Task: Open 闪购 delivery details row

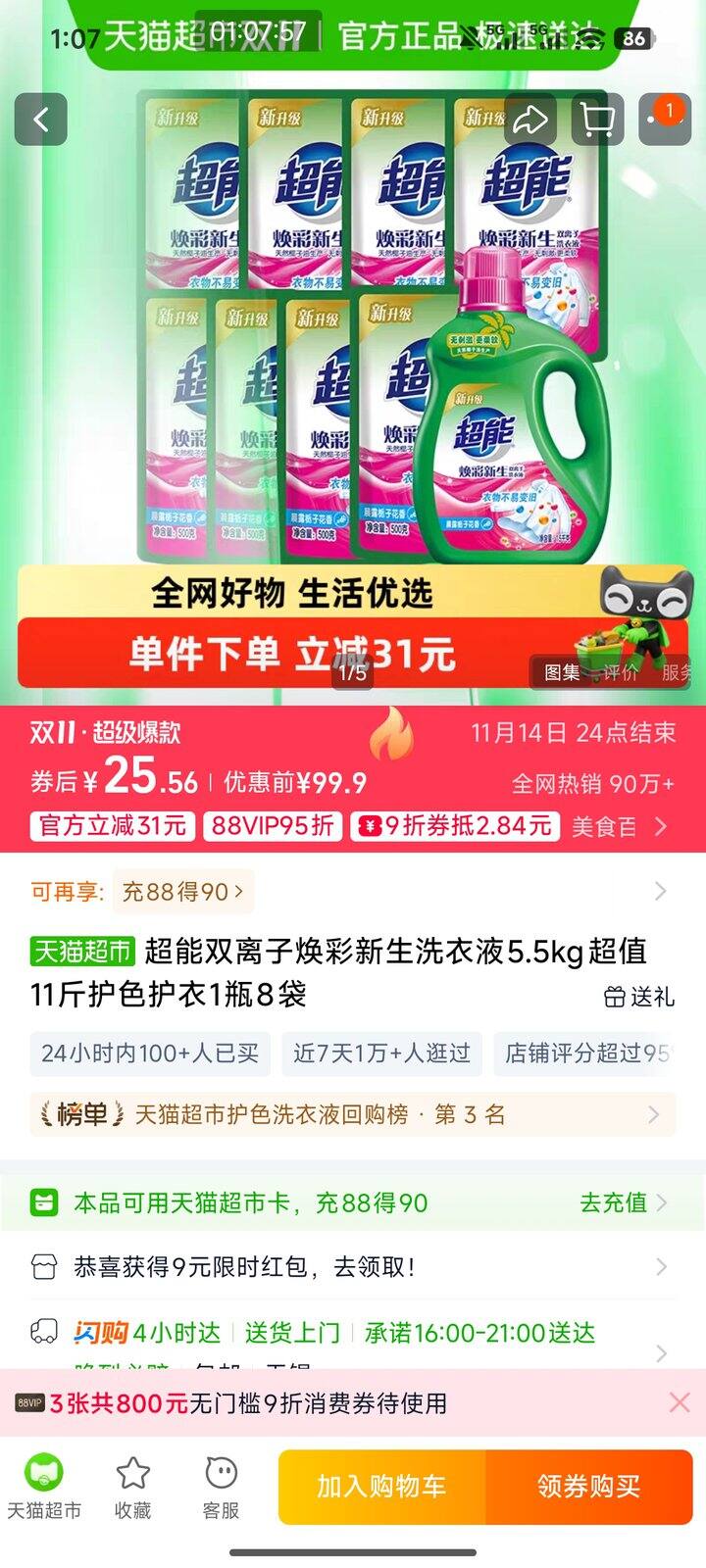Action: pos(353,1334)
